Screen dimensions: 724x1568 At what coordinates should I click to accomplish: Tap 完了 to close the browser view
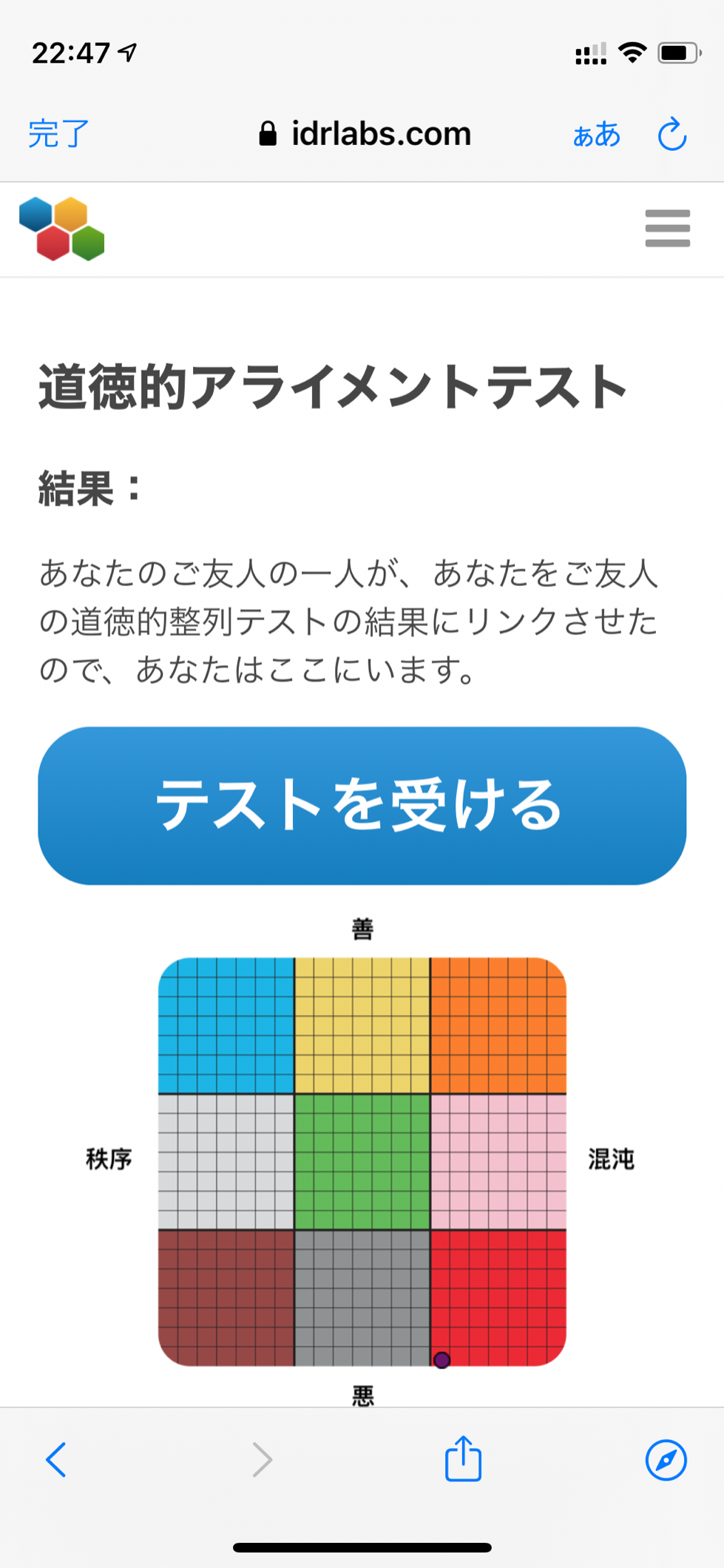tap(58, 134)
